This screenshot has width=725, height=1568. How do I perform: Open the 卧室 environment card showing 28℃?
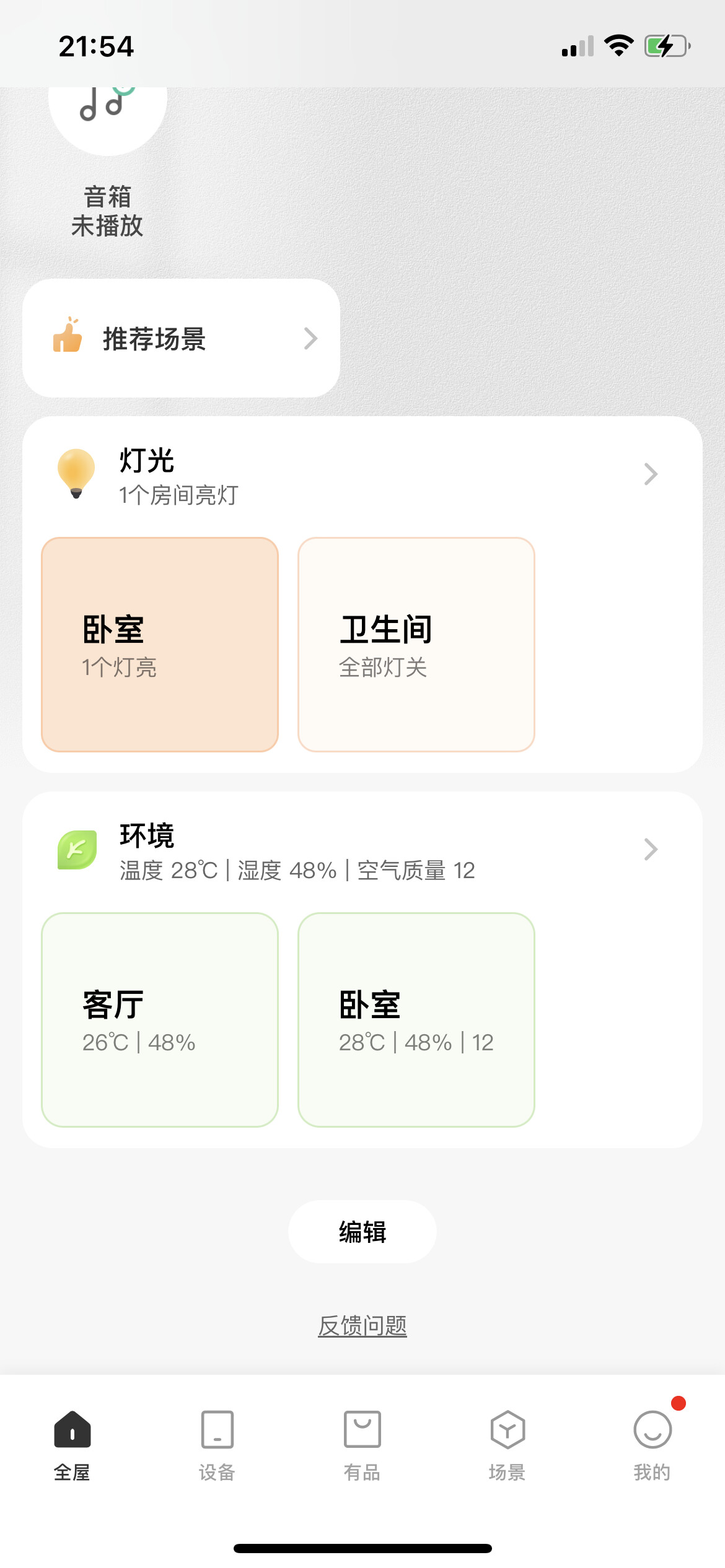pyautogui.click(x=416, y=1019)
